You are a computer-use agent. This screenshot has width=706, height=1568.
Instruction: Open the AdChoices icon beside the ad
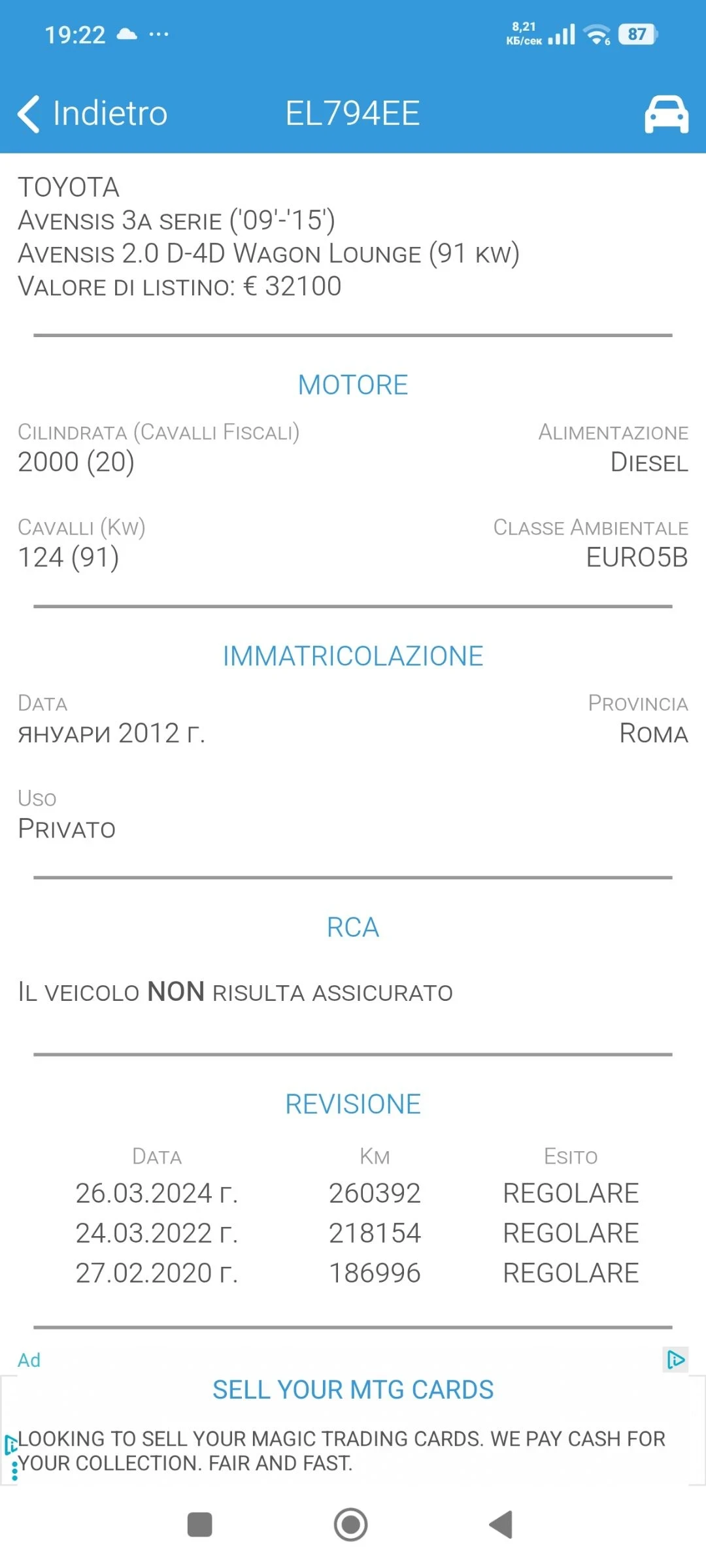675,1360
